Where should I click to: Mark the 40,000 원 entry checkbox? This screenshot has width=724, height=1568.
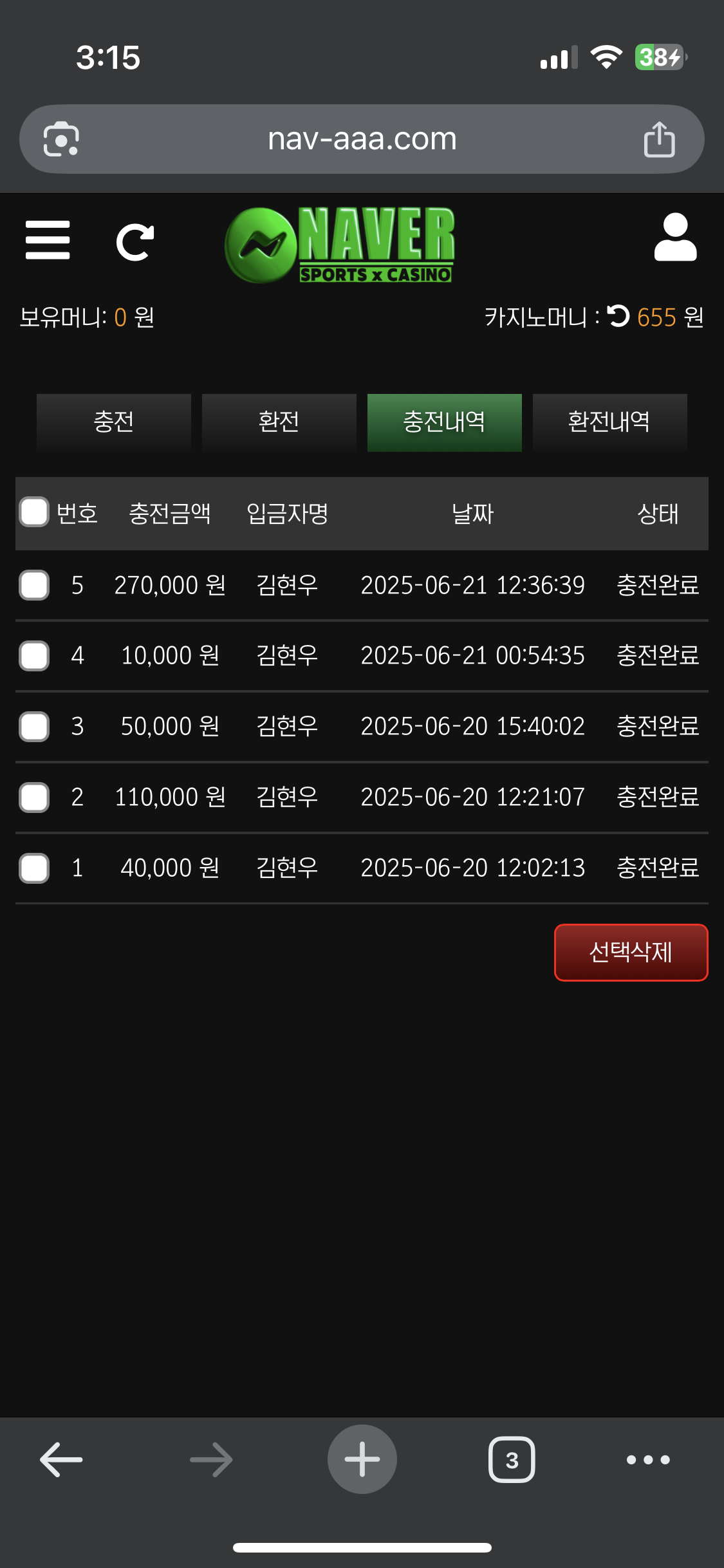click(x=34, y=868)
